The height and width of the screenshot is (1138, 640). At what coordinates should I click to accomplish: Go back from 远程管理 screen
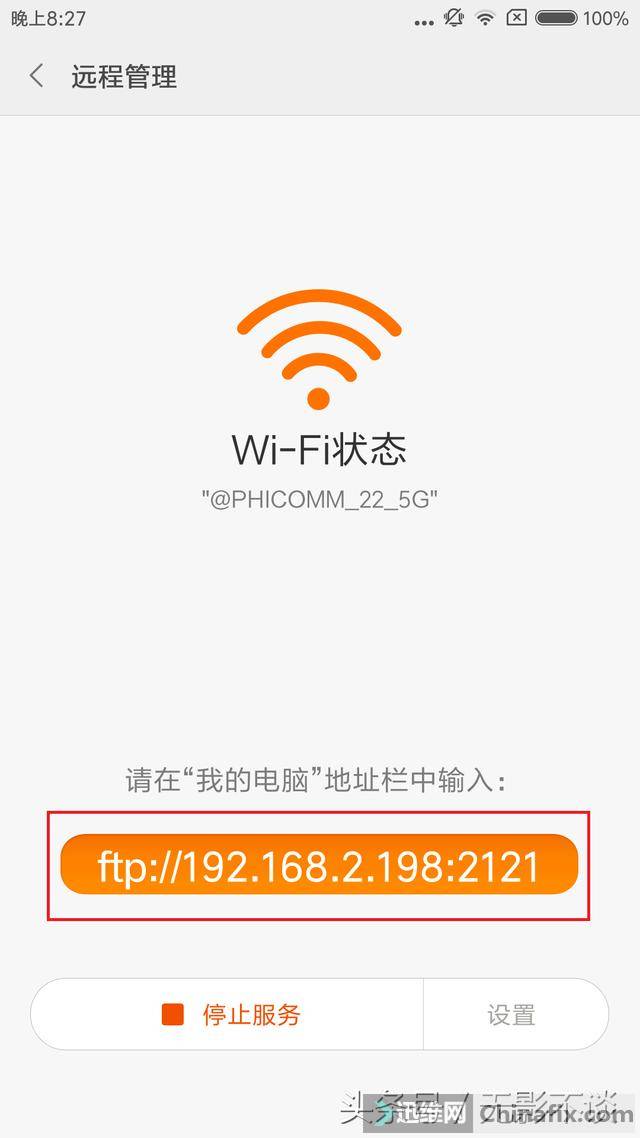(x=36, y=76)
